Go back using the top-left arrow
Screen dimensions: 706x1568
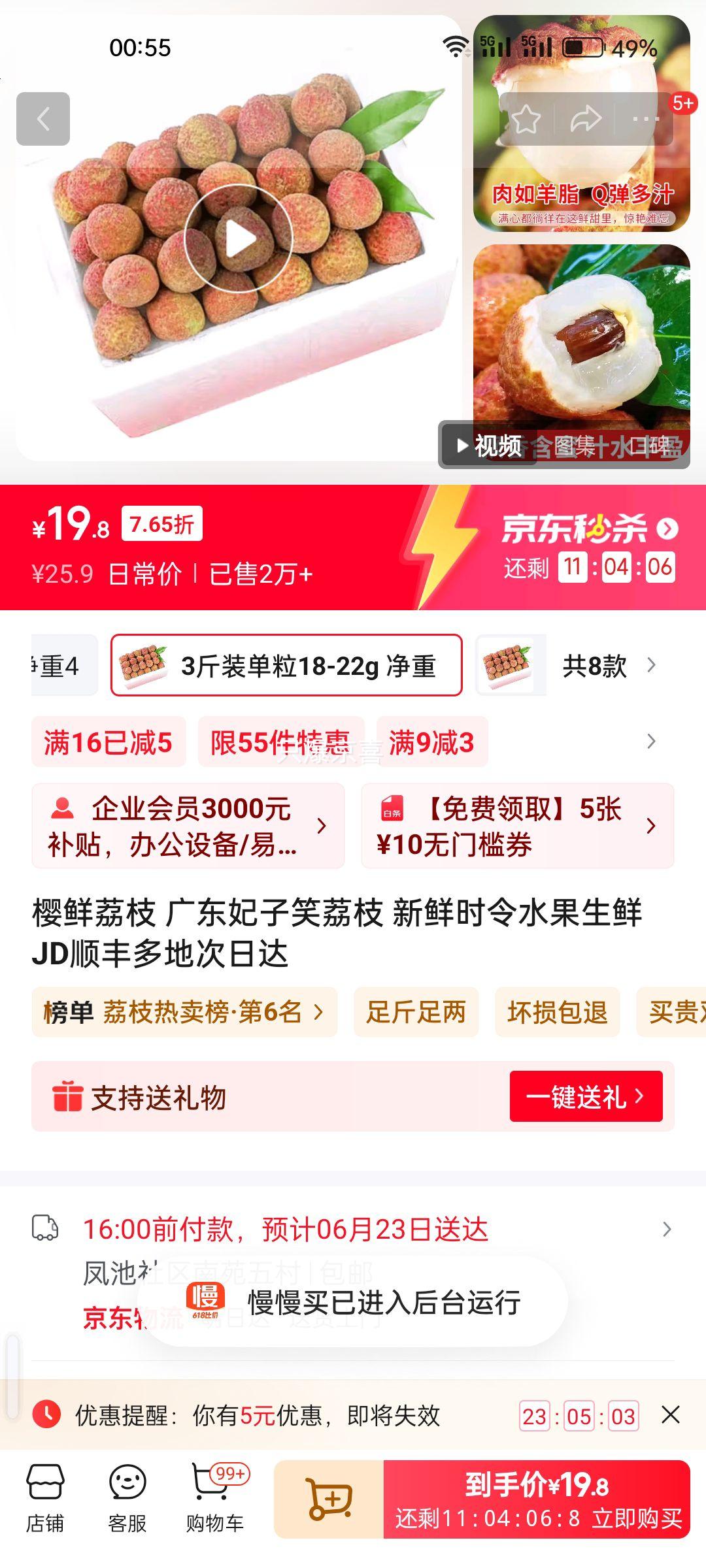click(43, 119)
